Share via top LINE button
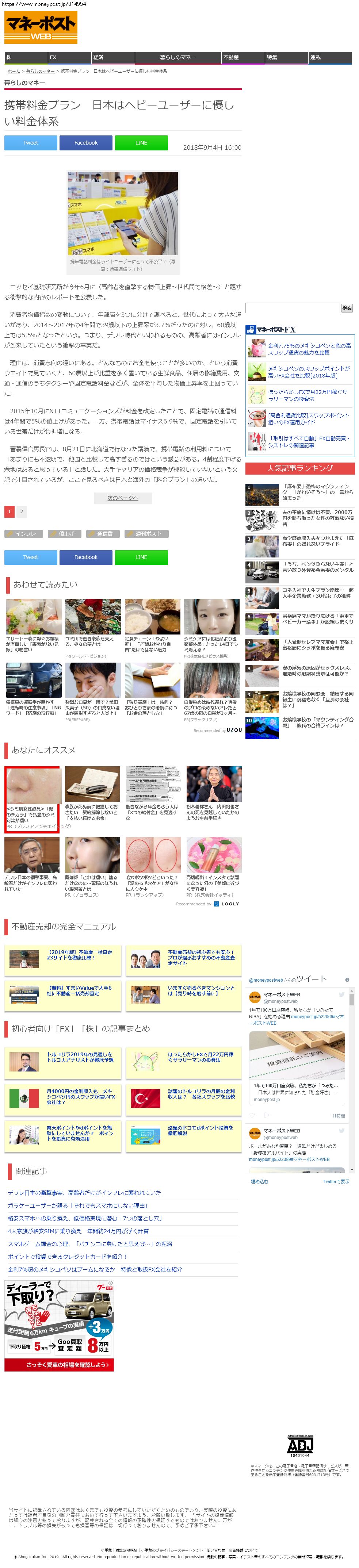This screenshot has width=359, height=1568. tap(141, 142)
